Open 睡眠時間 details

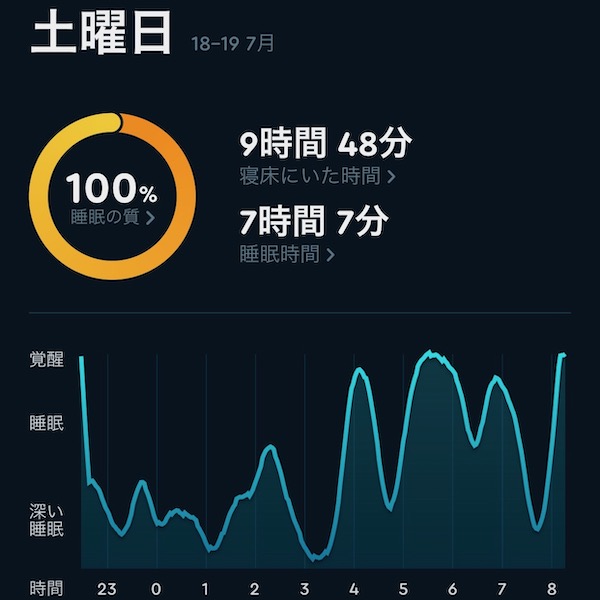[287, 254]
